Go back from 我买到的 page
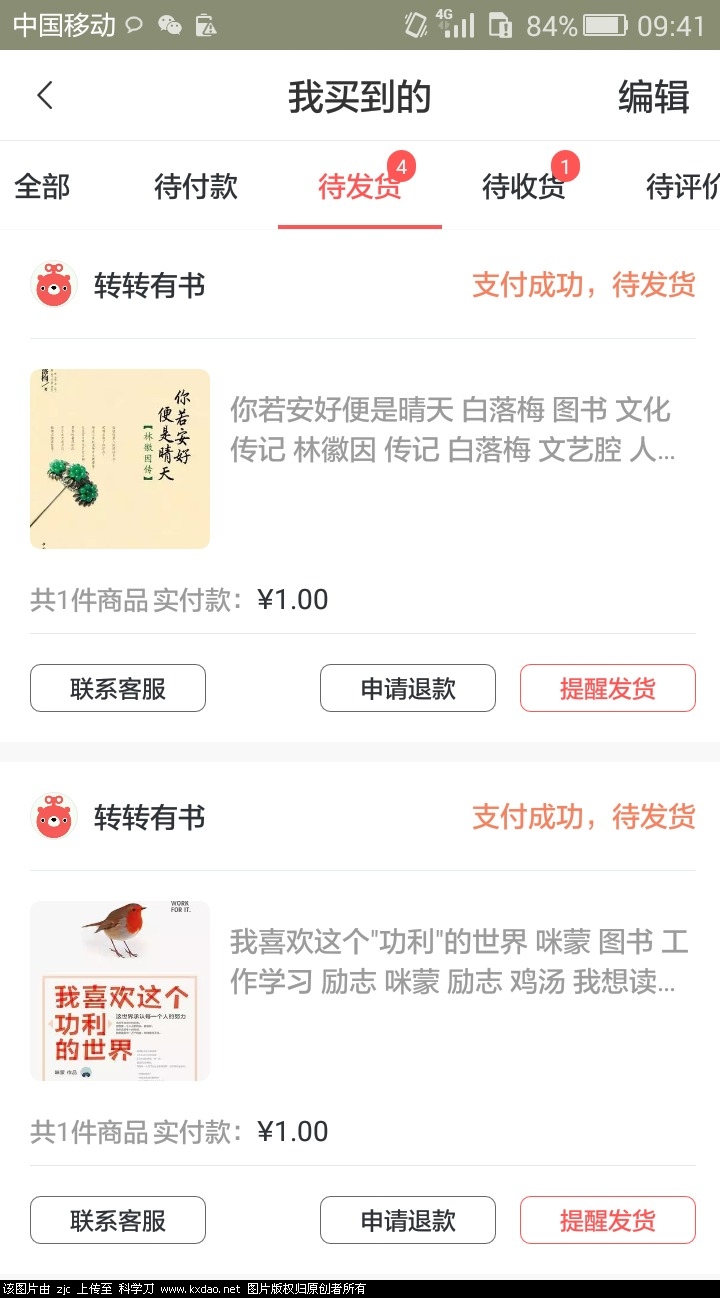Image resolution: width=720 pixels, height=1298 pixels. tap(45, 96)
